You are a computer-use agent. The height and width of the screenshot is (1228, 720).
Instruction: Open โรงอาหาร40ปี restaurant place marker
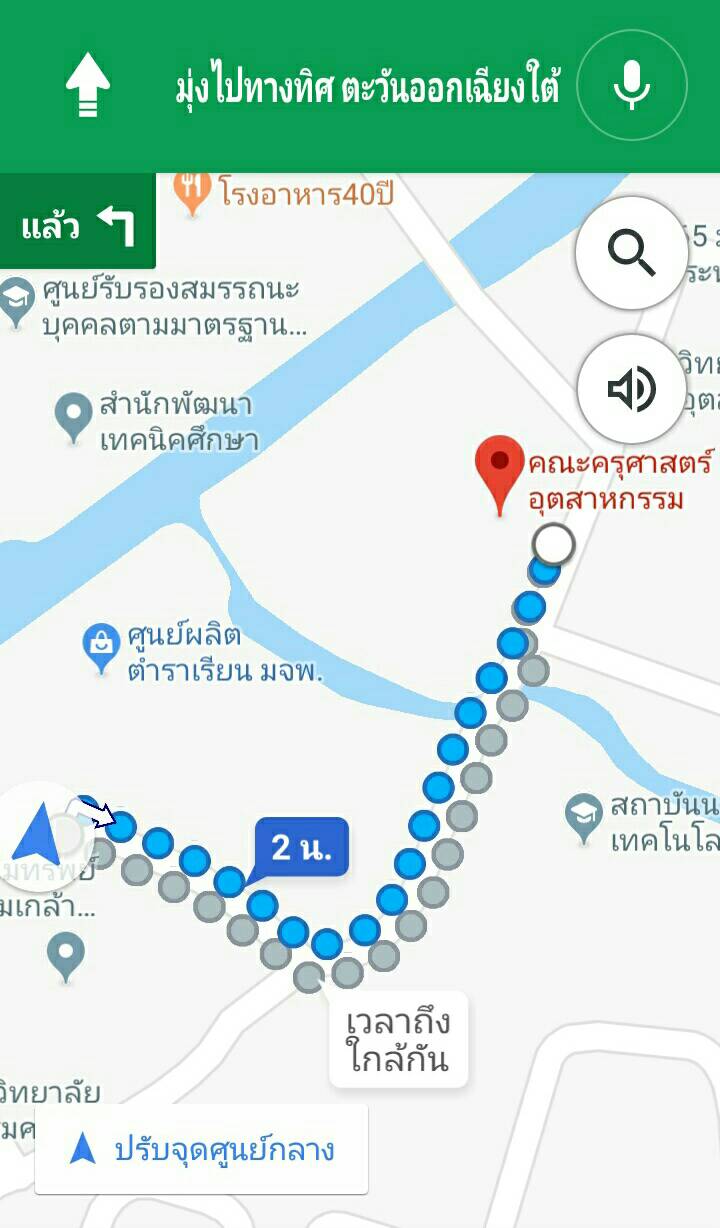[x=191, y=192]
